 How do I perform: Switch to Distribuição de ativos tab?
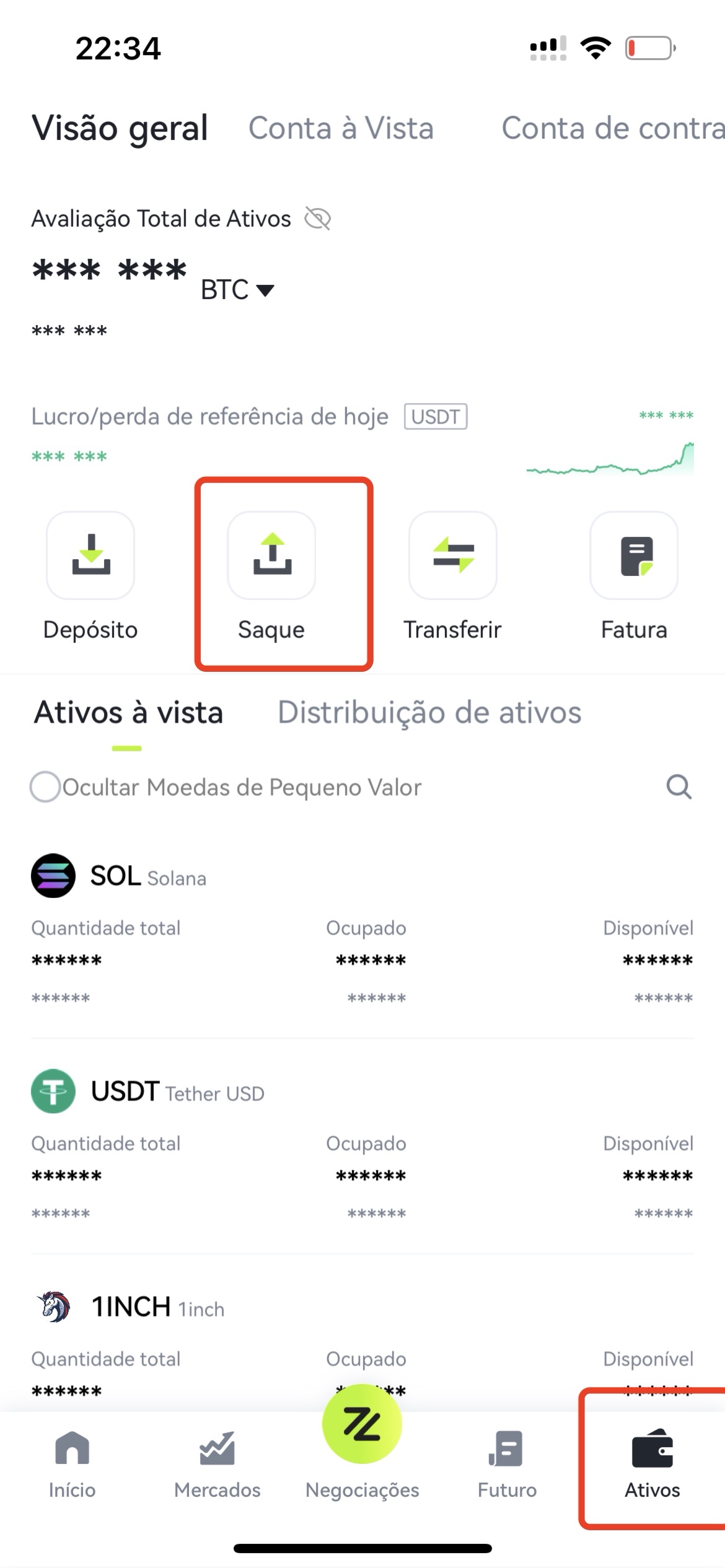pos(429,712)
